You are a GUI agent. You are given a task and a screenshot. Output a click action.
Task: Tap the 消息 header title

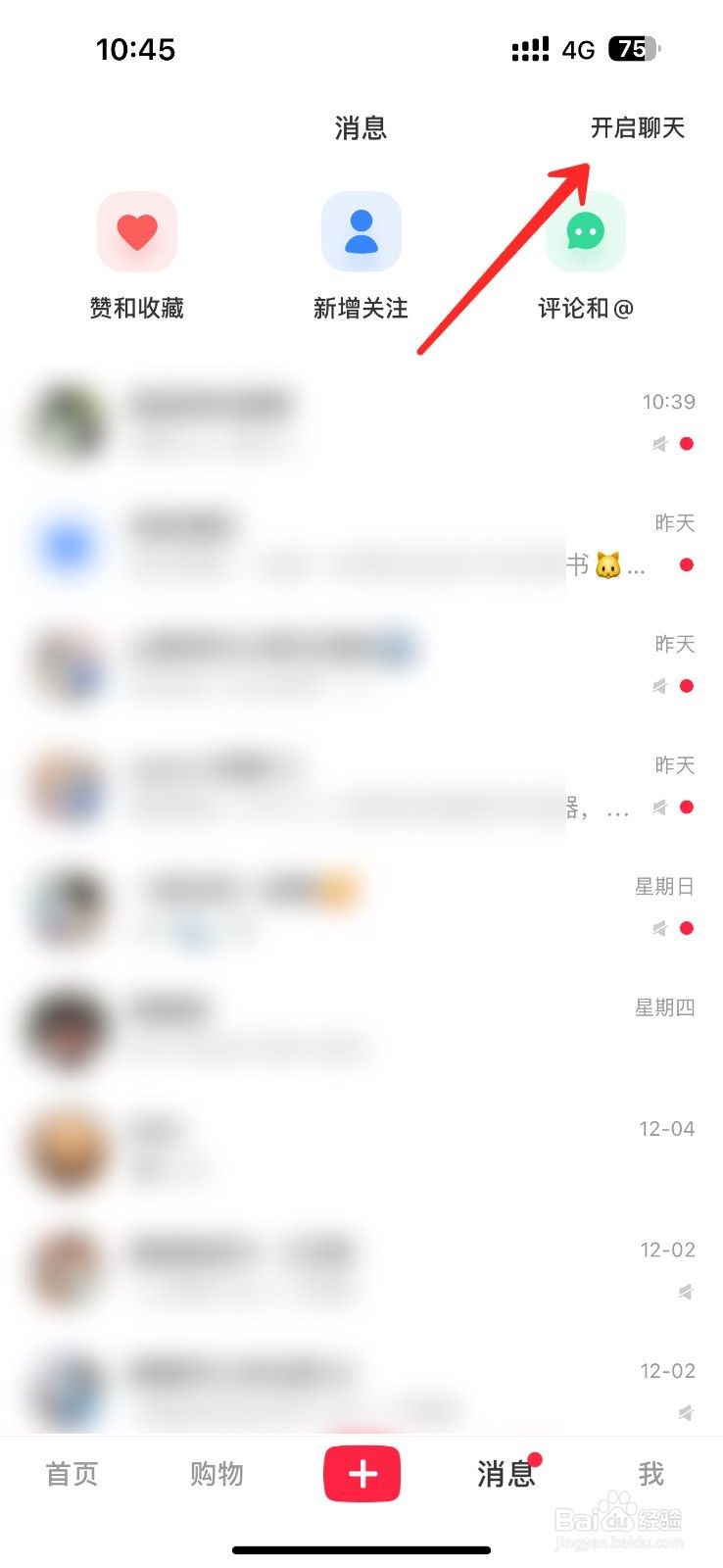tap(361, 126)
